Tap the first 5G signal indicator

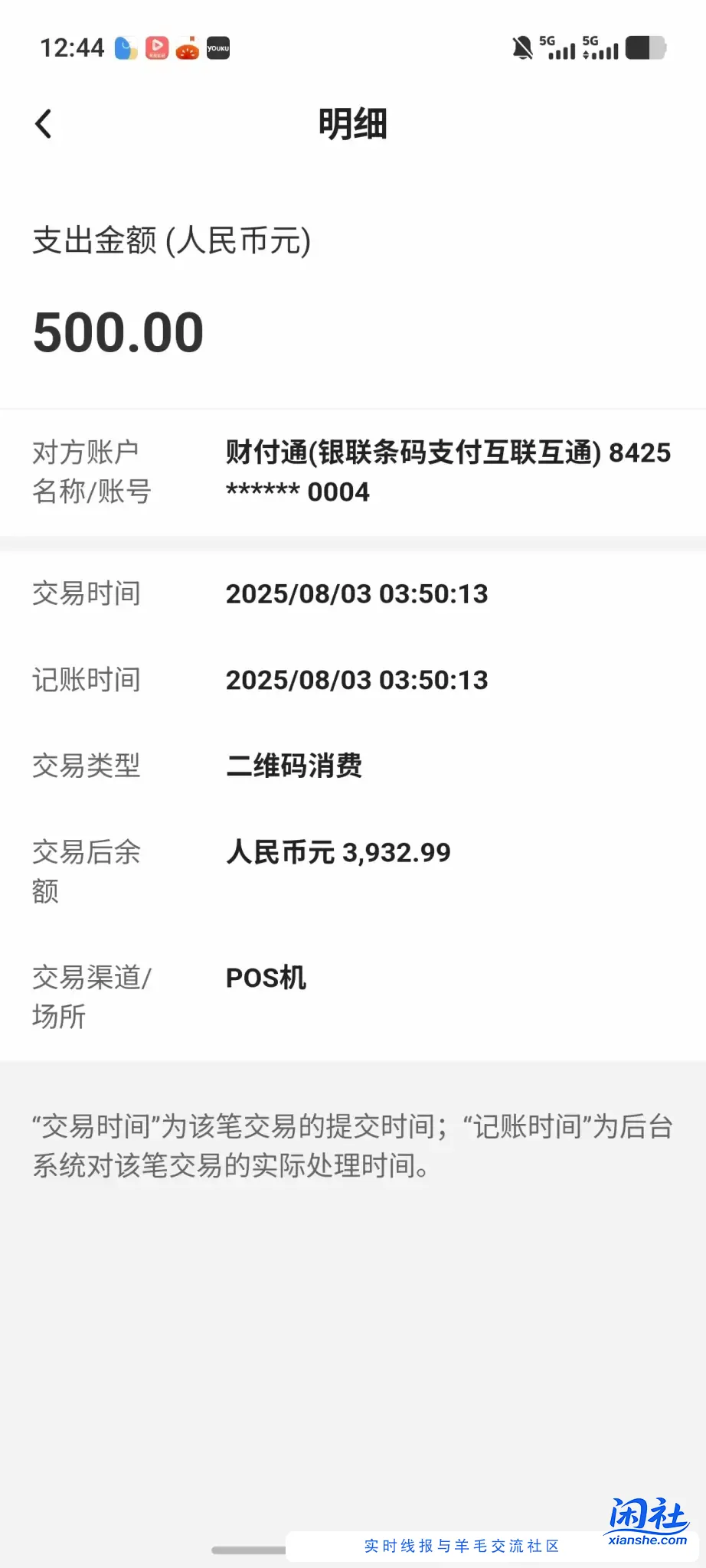click(x=561, y=47)
